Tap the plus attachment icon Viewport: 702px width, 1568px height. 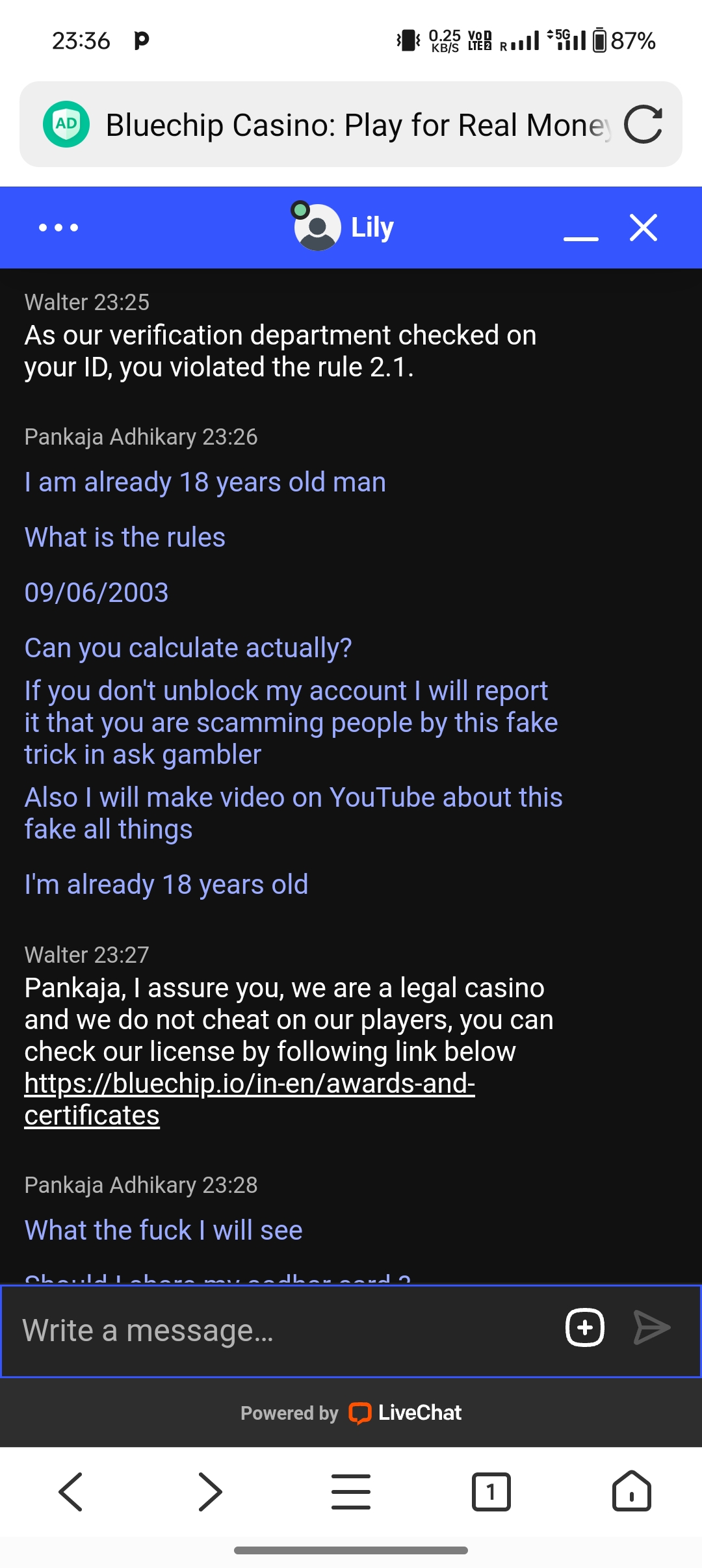pyautogui.click(x=585, y=1327)
